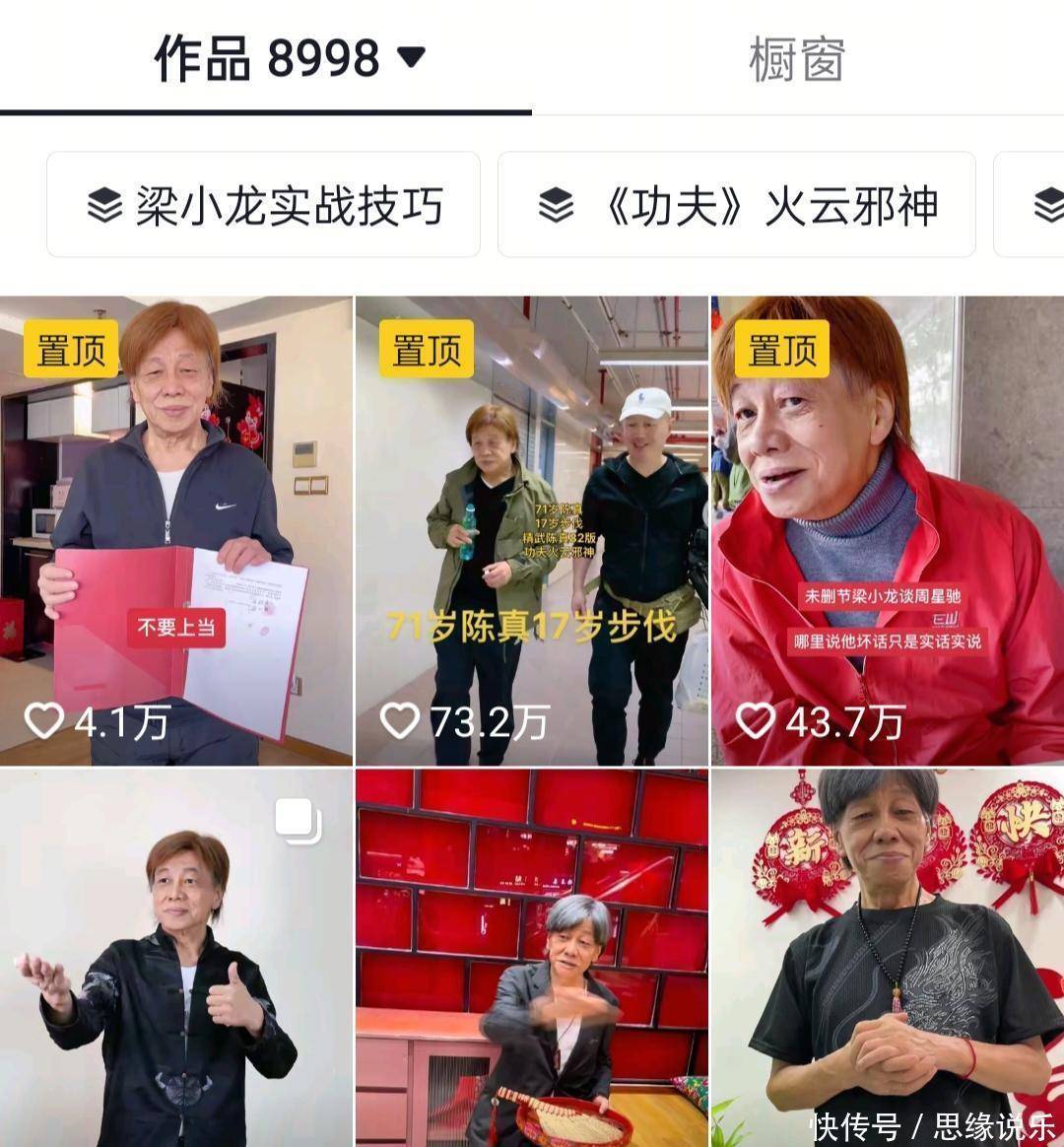Play the pinned video captioned 不要上当
Screen dimensions: 1064x1147
point(175,530)
